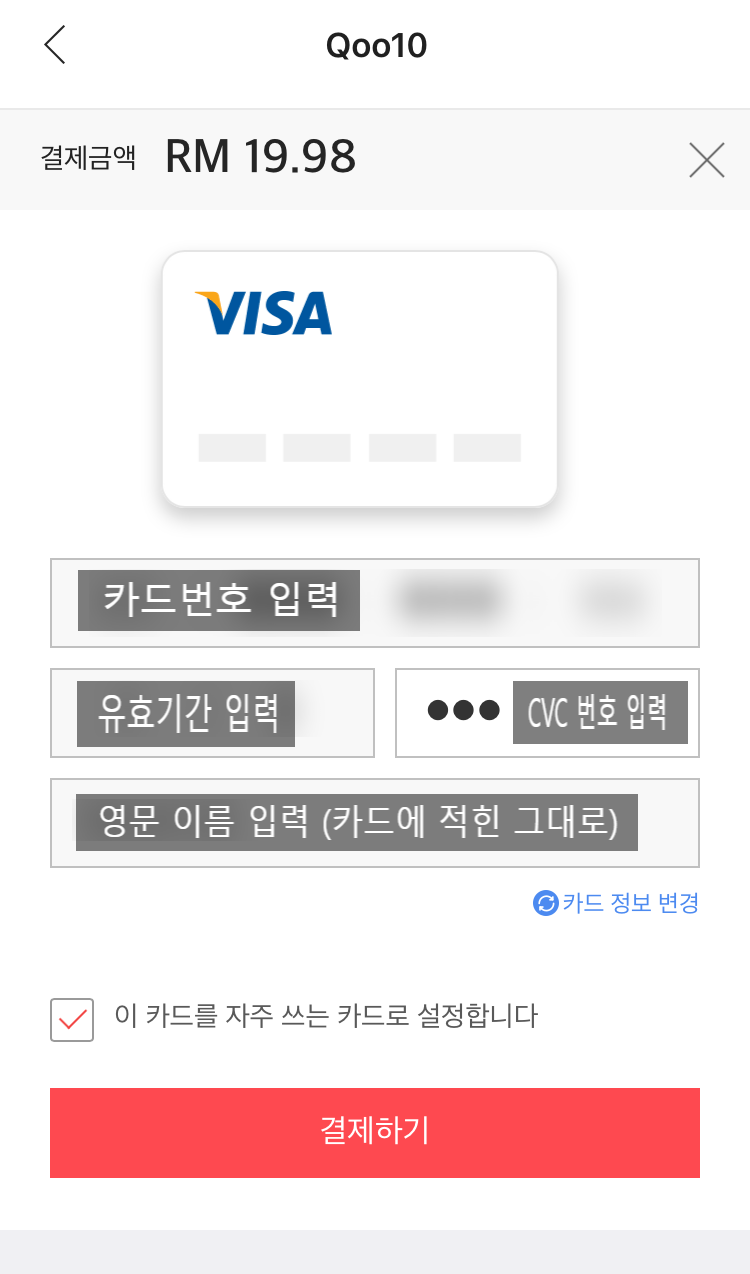This screenshot has height=1274, width=750.
Task: Click the masked card number blocks on the card
Action: 360,447
